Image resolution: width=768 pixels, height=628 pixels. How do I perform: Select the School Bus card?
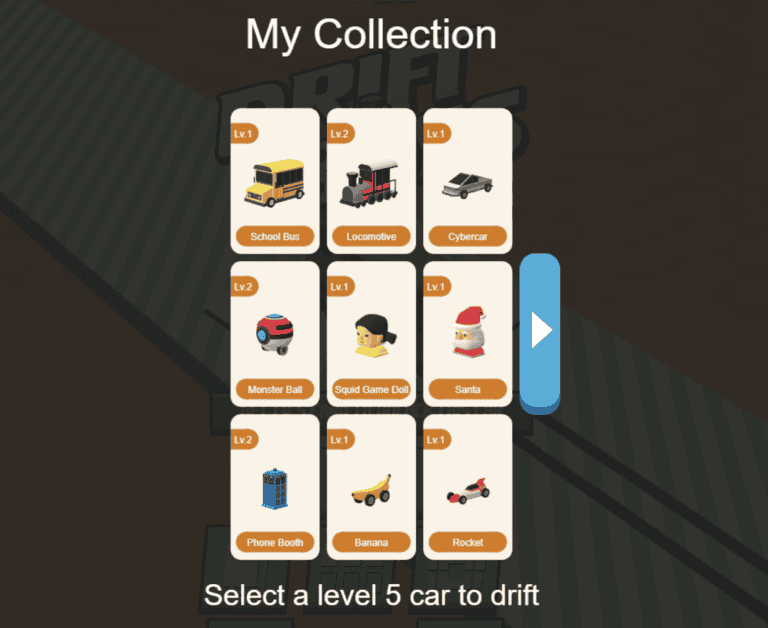275,181
